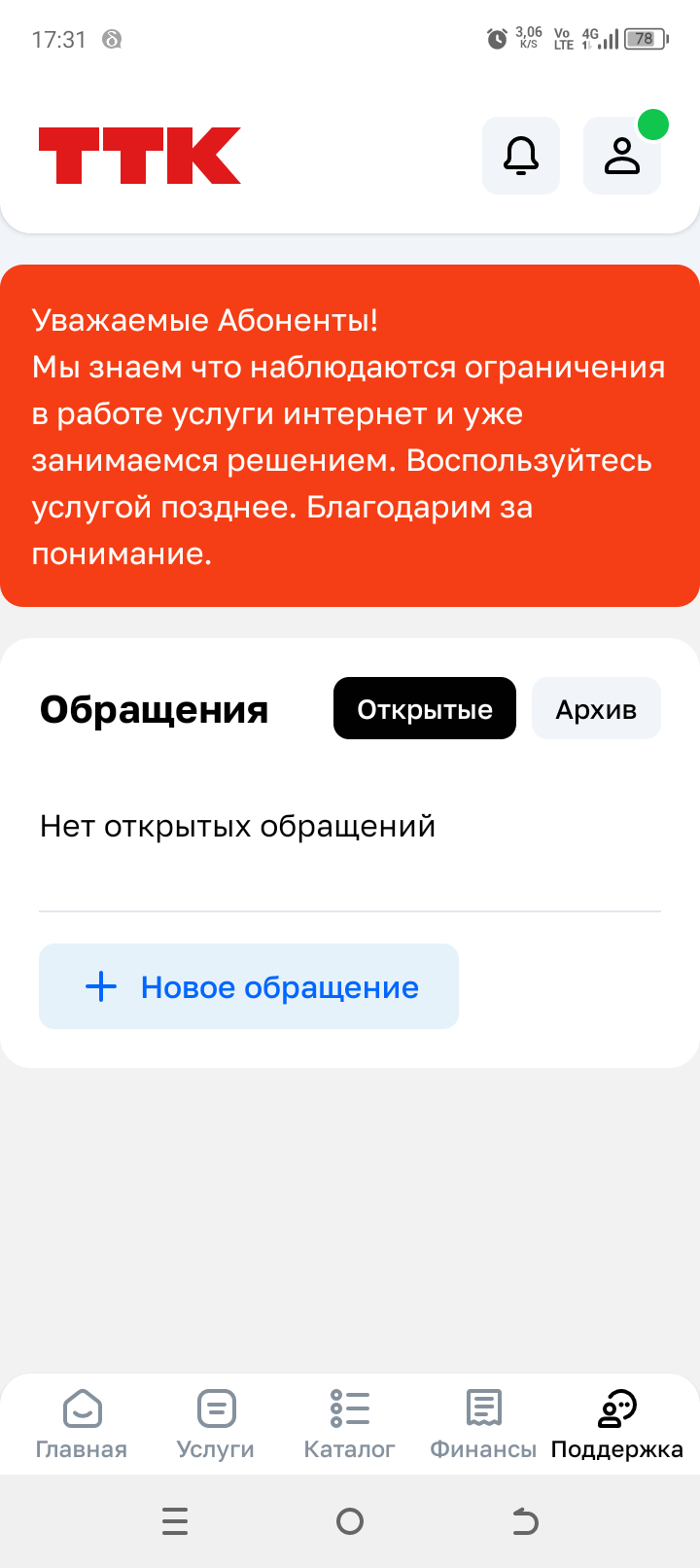700x1568 pixels.
Task: Switch to the Архив tab
Action: coord(596,708)
